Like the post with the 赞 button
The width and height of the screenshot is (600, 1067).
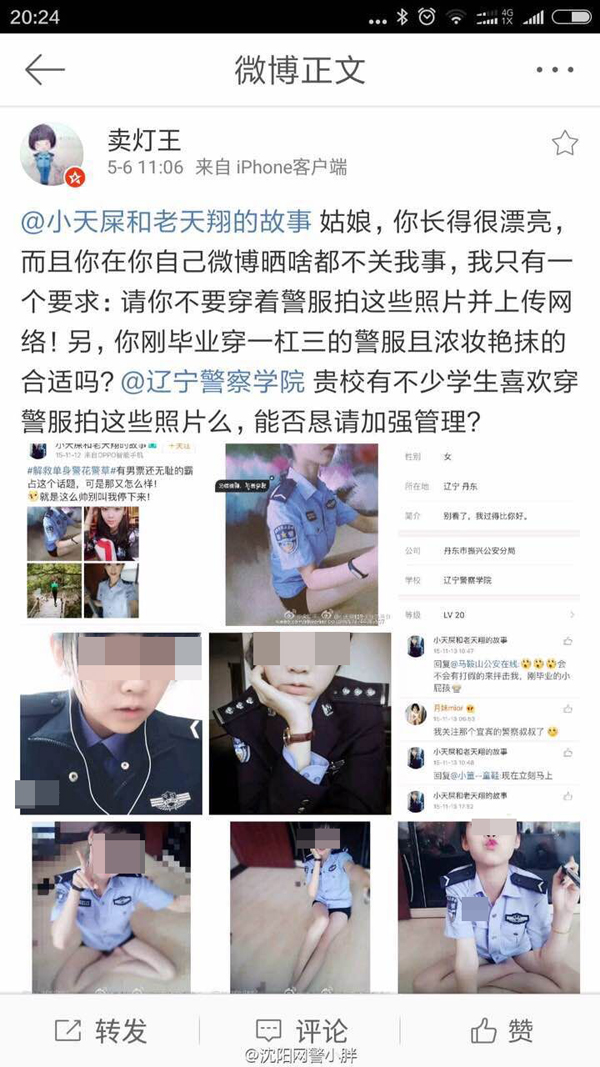coord(500,1031)
